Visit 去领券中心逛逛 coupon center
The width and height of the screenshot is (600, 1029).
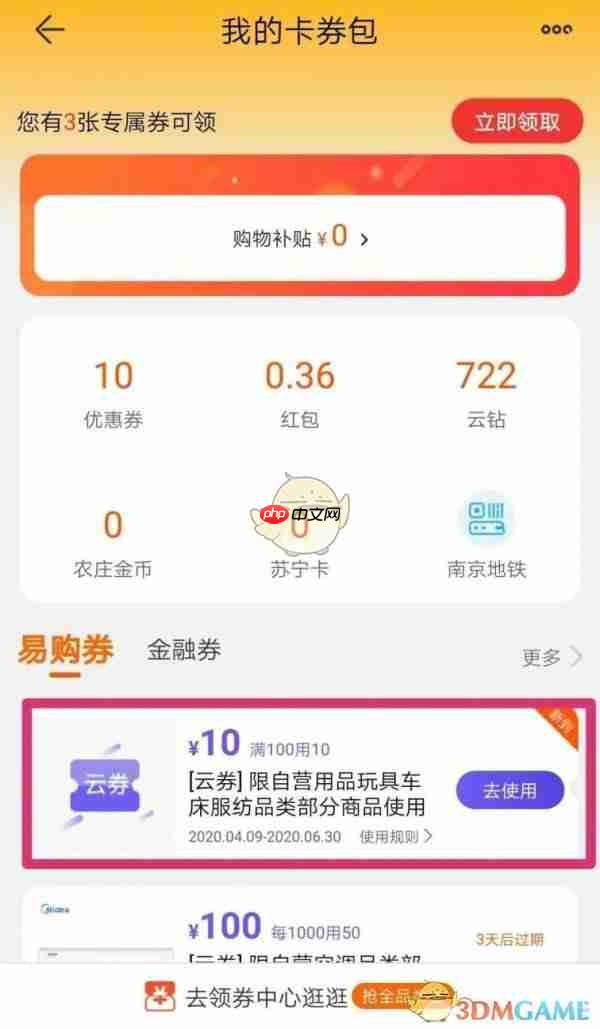265,997
